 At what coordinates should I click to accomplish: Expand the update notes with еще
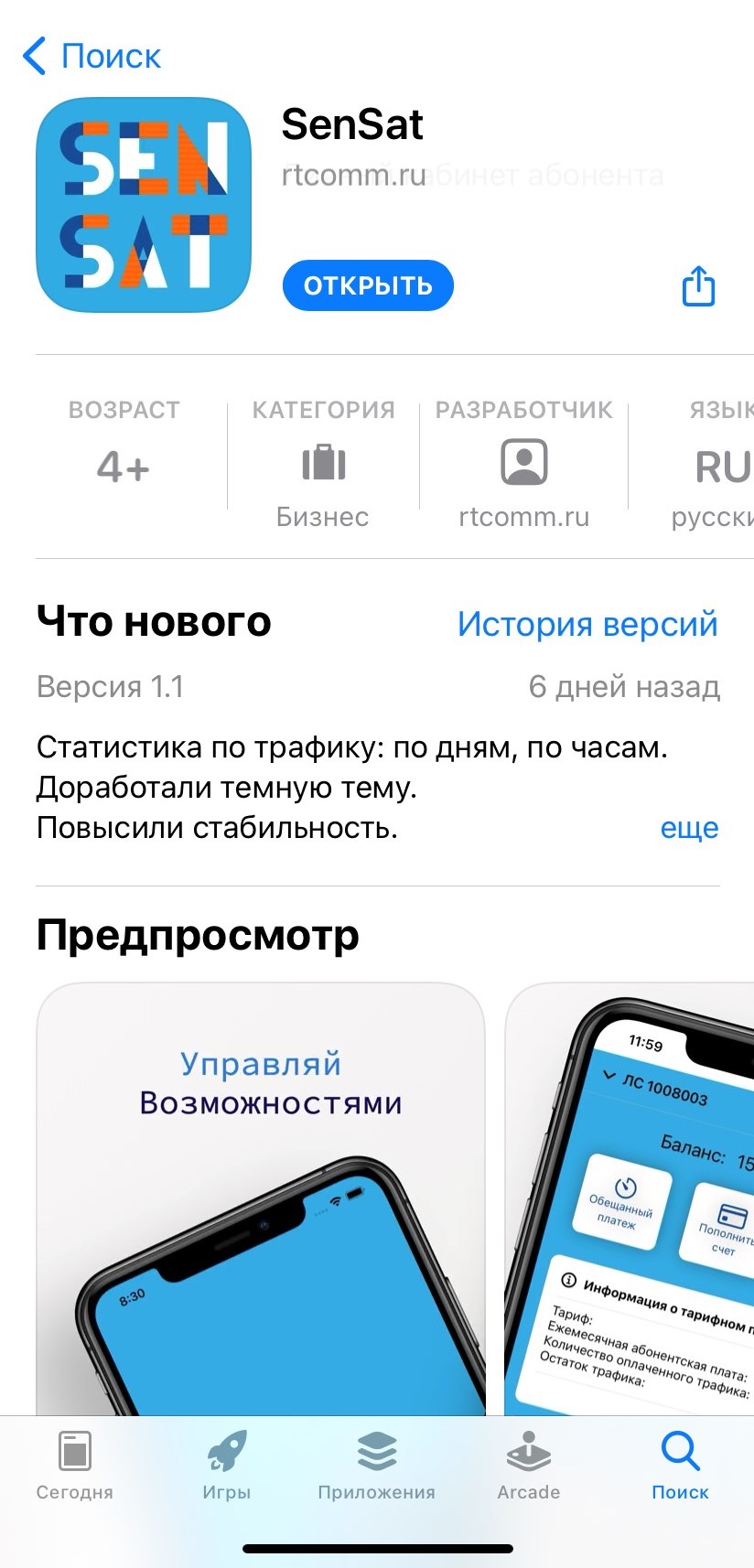[x=689, y=828]
